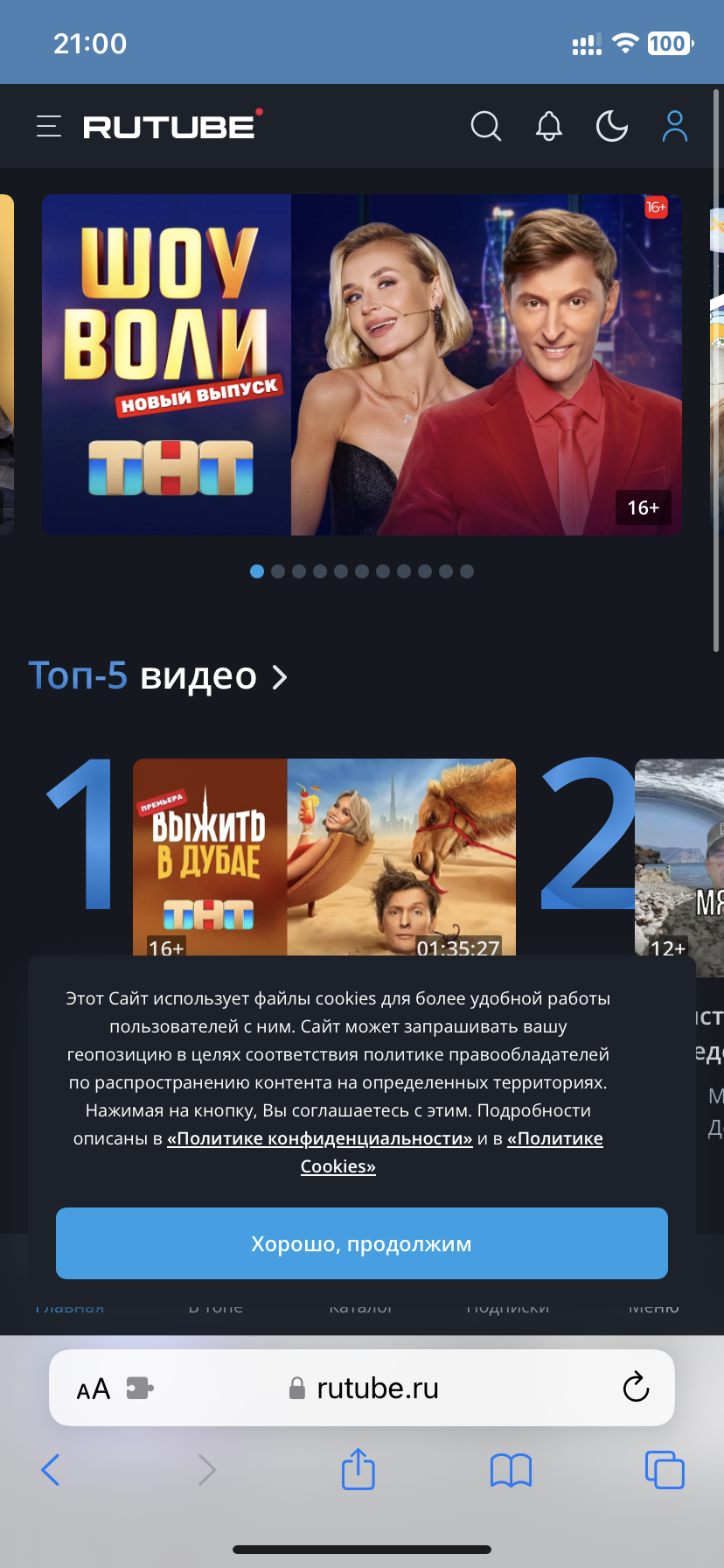Open text size menu via AA button
The height and width of the screenshot is (1568, 724).
pos(93,1387)
